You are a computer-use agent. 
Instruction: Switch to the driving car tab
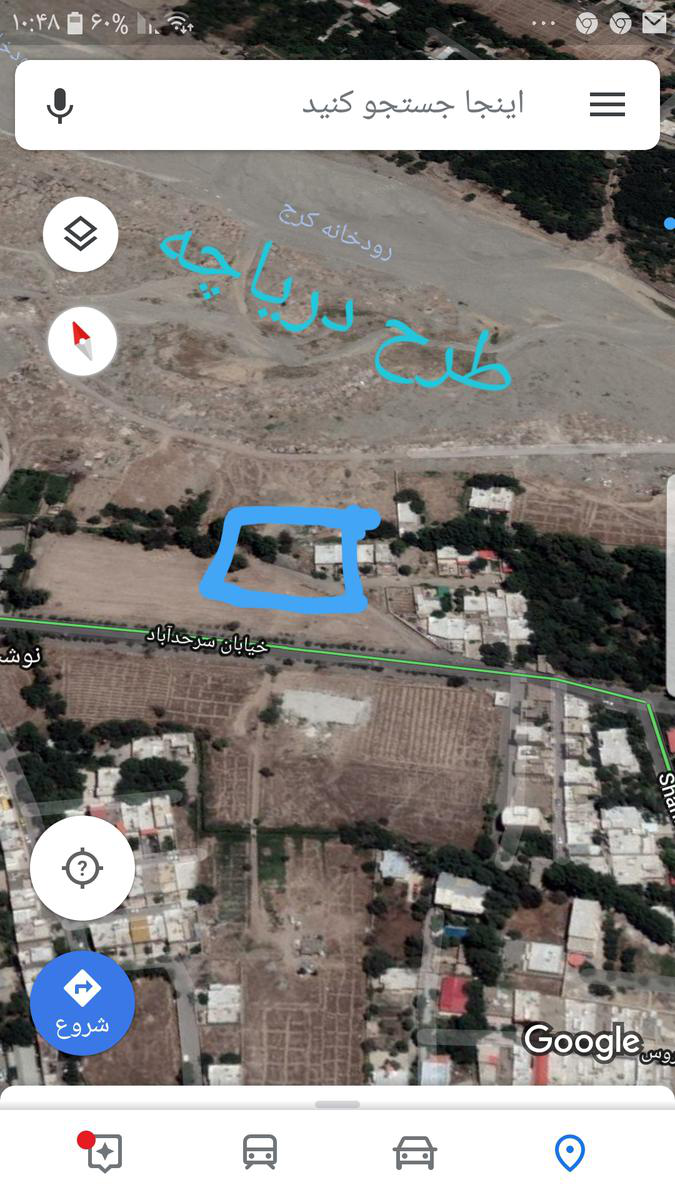click(x=414, y=1153)
